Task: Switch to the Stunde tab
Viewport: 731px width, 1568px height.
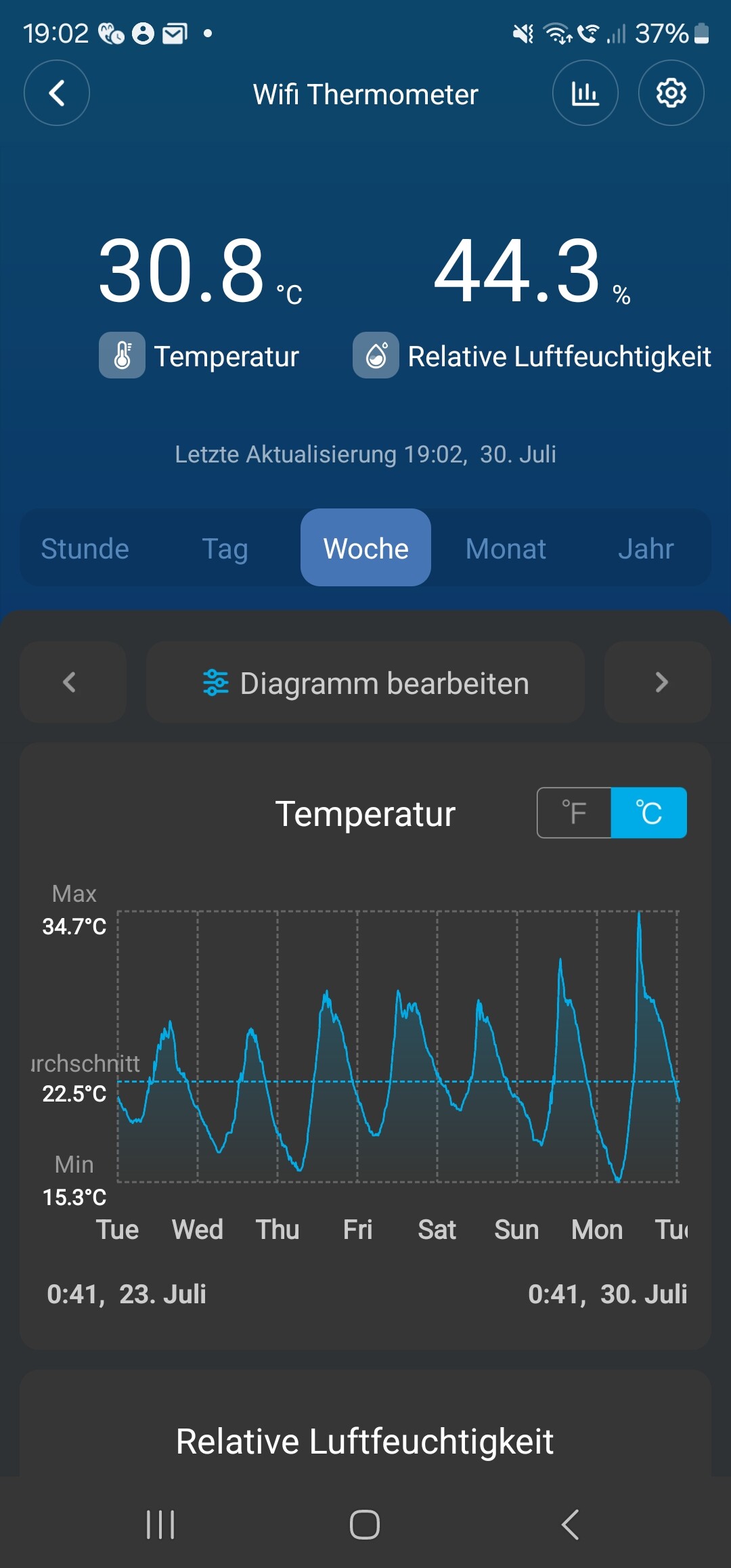Action: 85,548
